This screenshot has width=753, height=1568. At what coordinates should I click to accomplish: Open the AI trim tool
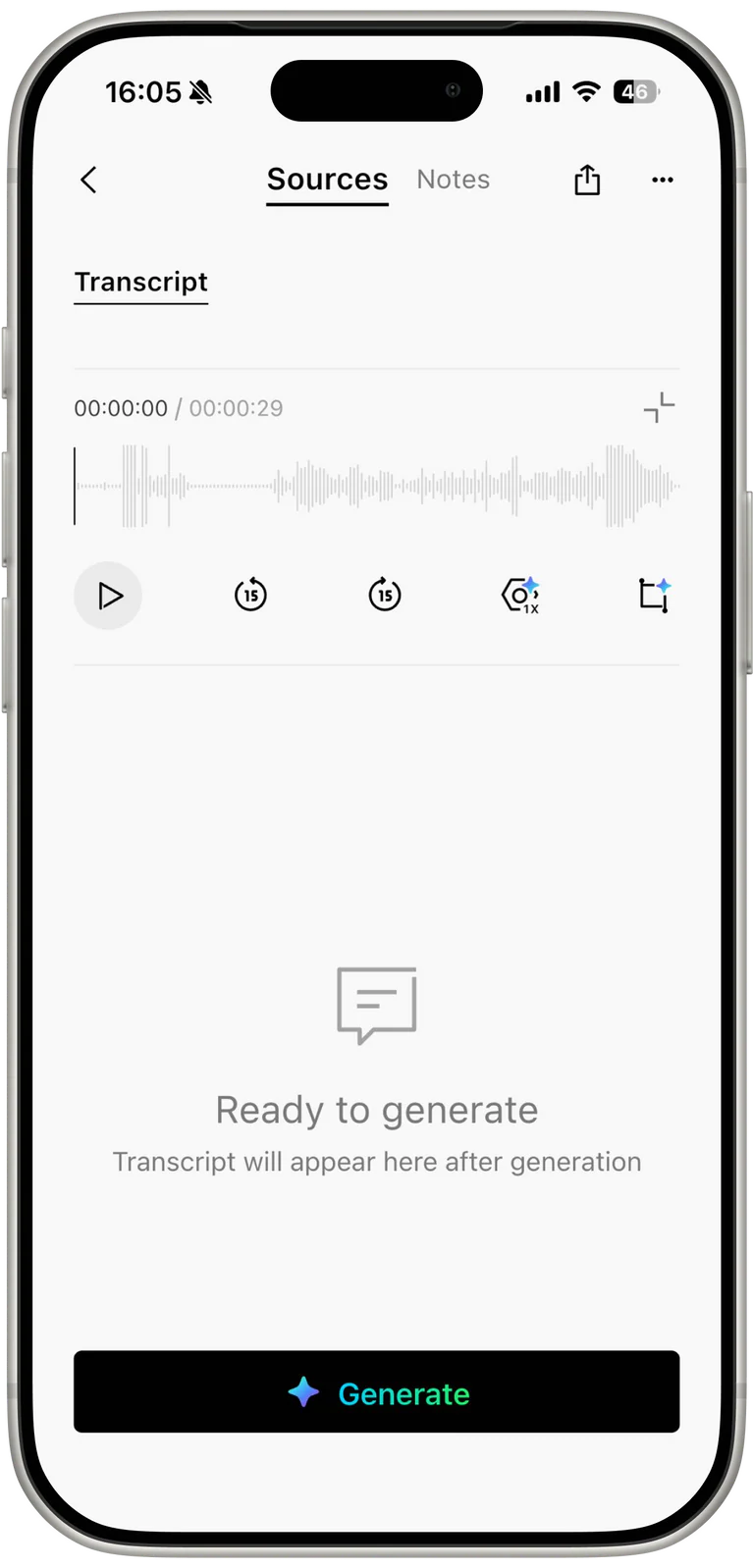[654, 595]
